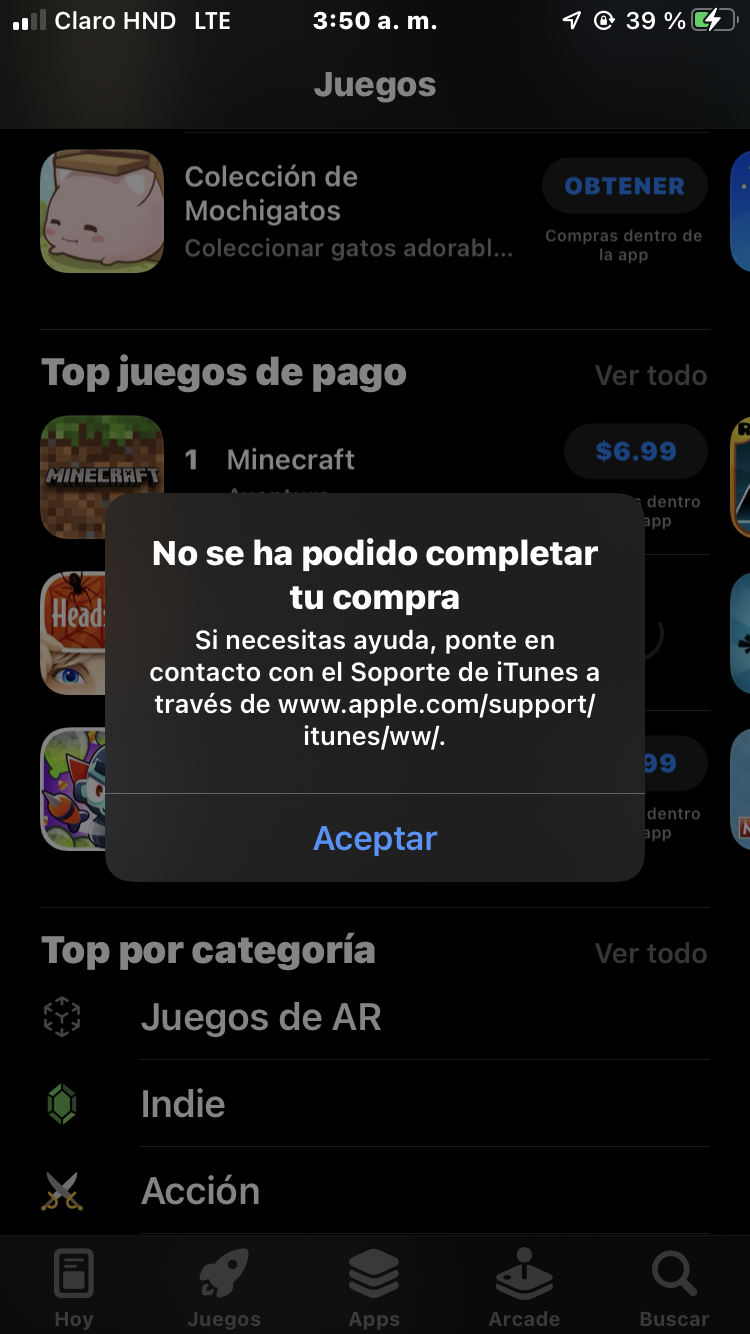Tap Aceptar to dismiss the purchase error

[375, 838]
